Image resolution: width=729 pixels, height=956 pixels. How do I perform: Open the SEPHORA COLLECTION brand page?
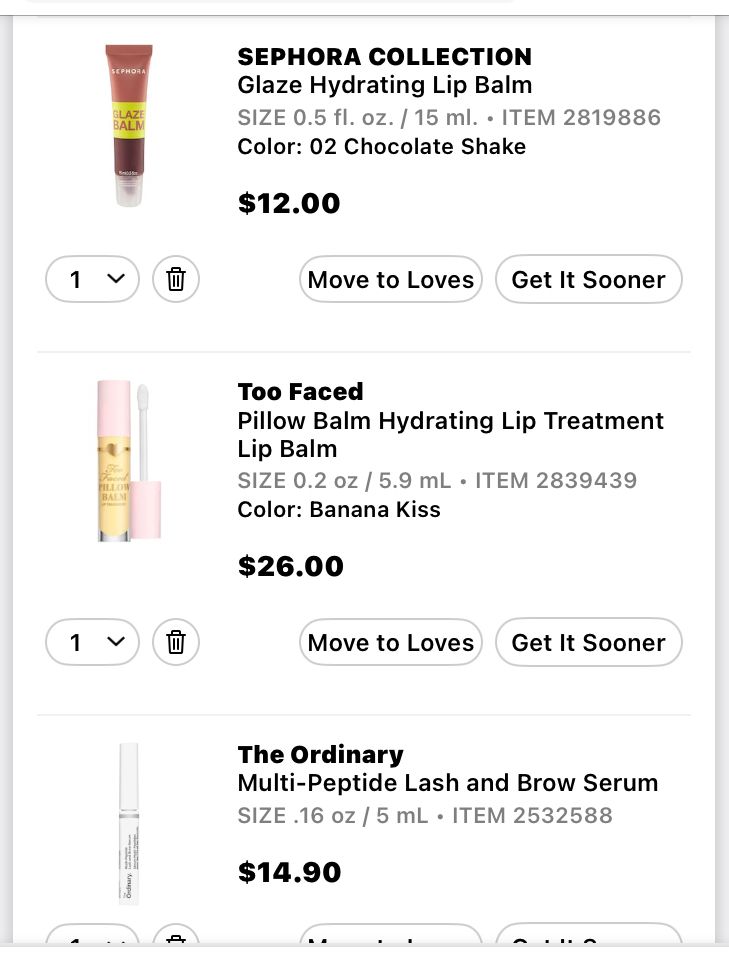point(384,56)
